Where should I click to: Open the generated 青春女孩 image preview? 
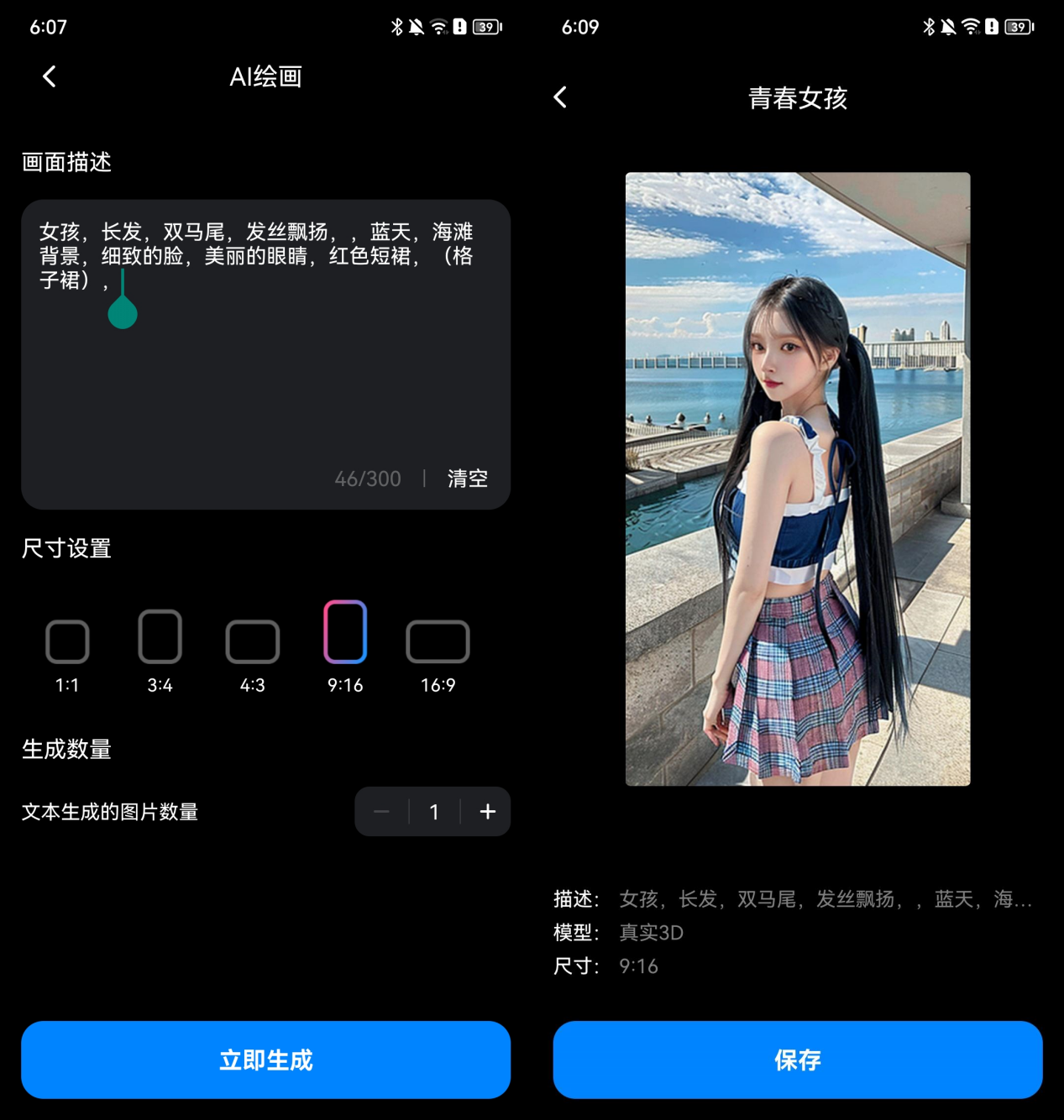pyautogui.click(x=798, y=479)
